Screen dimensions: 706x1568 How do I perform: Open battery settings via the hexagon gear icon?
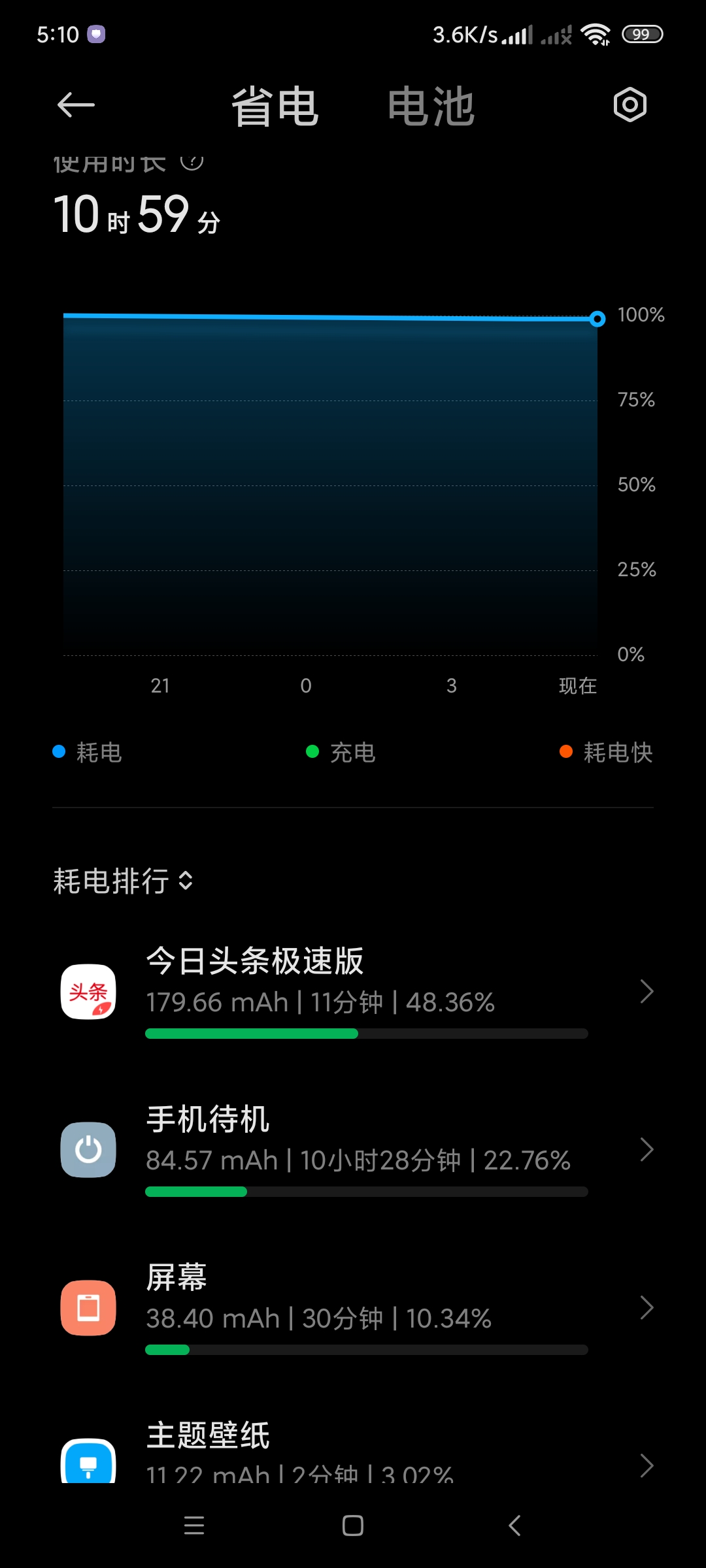(630, 105)
